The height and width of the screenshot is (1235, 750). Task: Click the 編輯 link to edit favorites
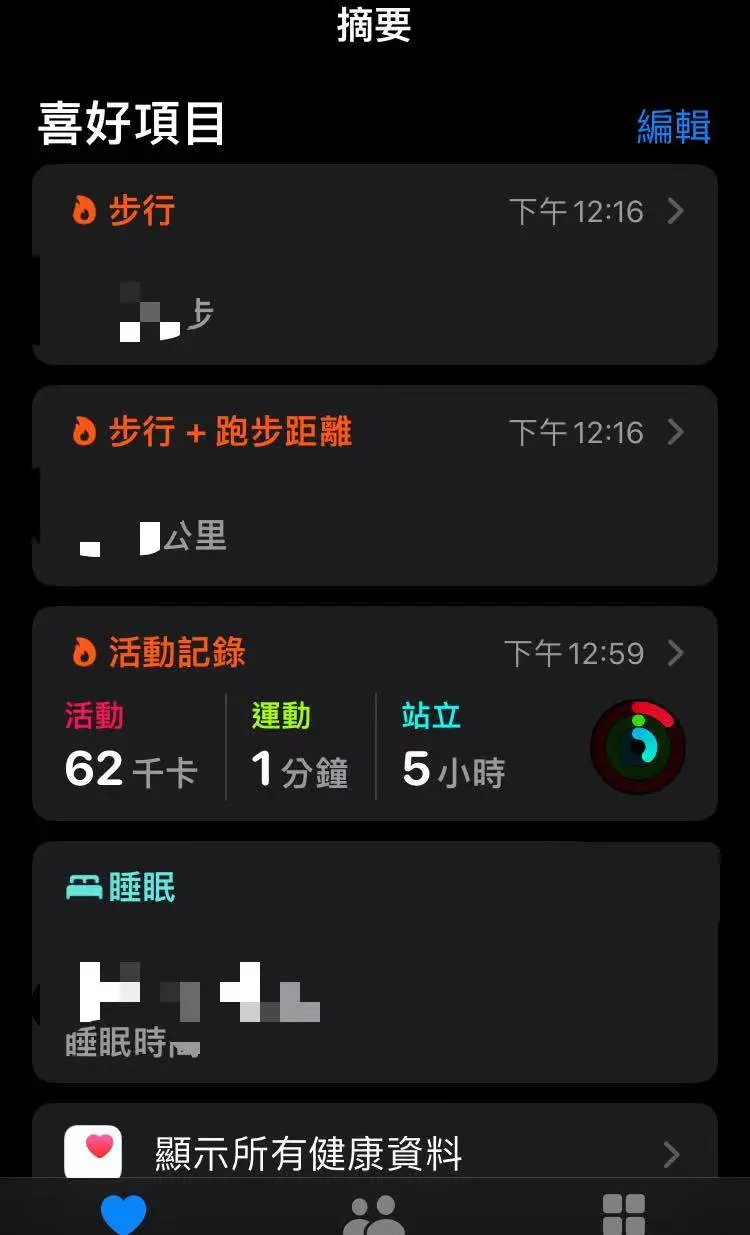click(x=674, y=126)
